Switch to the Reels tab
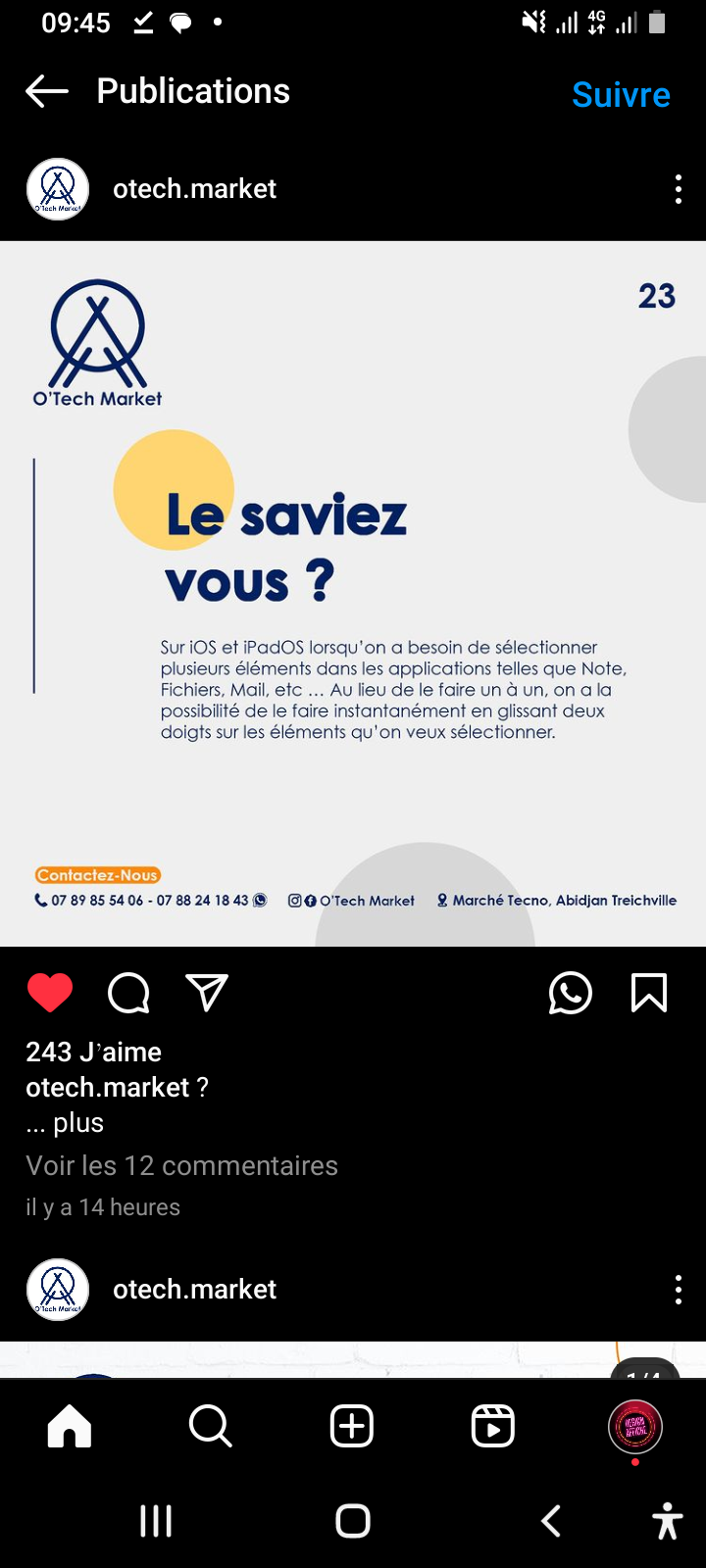The image size is (706, 1568). click(x=492, y=1426)
